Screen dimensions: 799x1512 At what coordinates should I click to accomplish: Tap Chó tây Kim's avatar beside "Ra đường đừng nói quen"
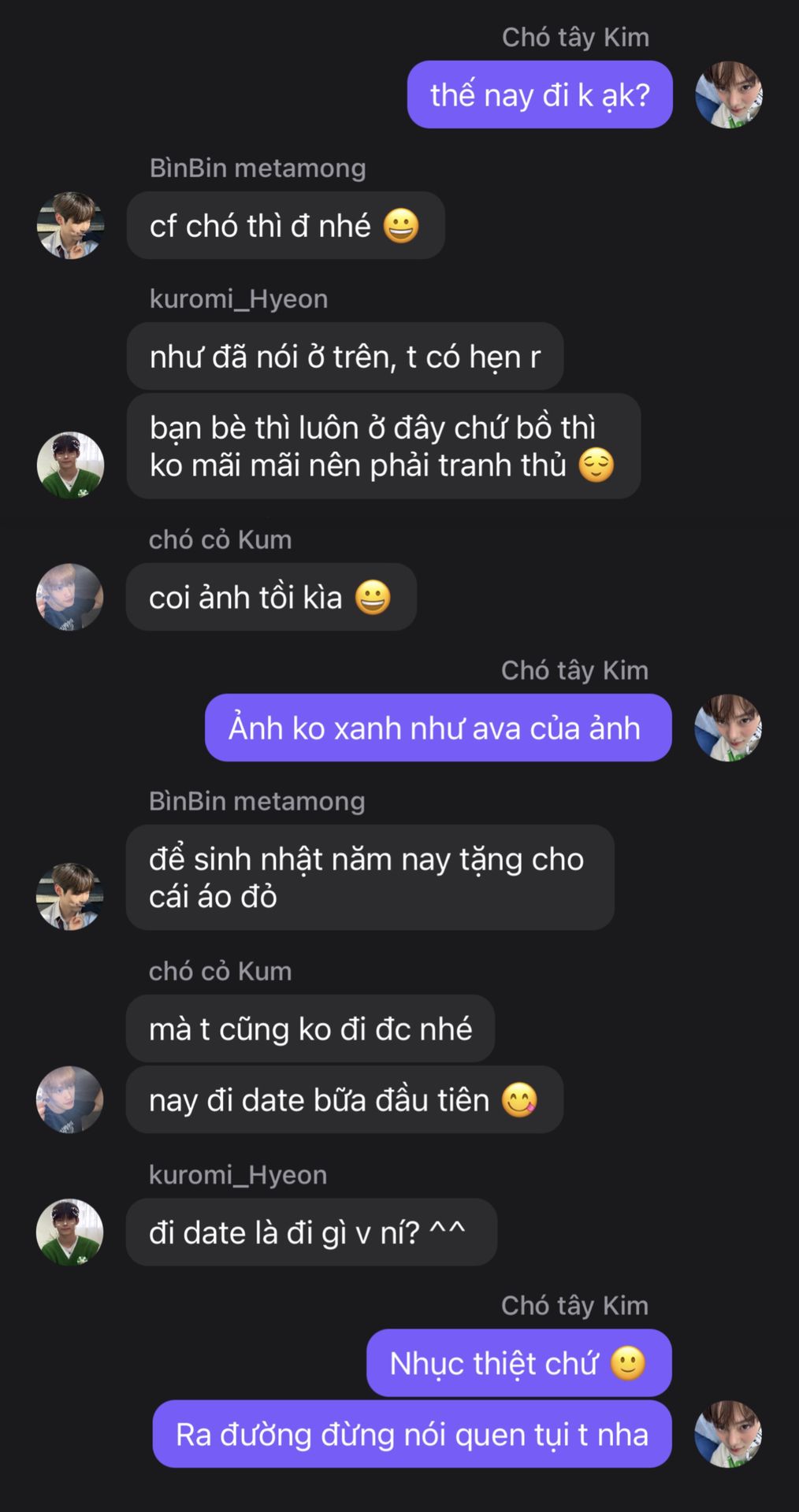[728, 1434]
